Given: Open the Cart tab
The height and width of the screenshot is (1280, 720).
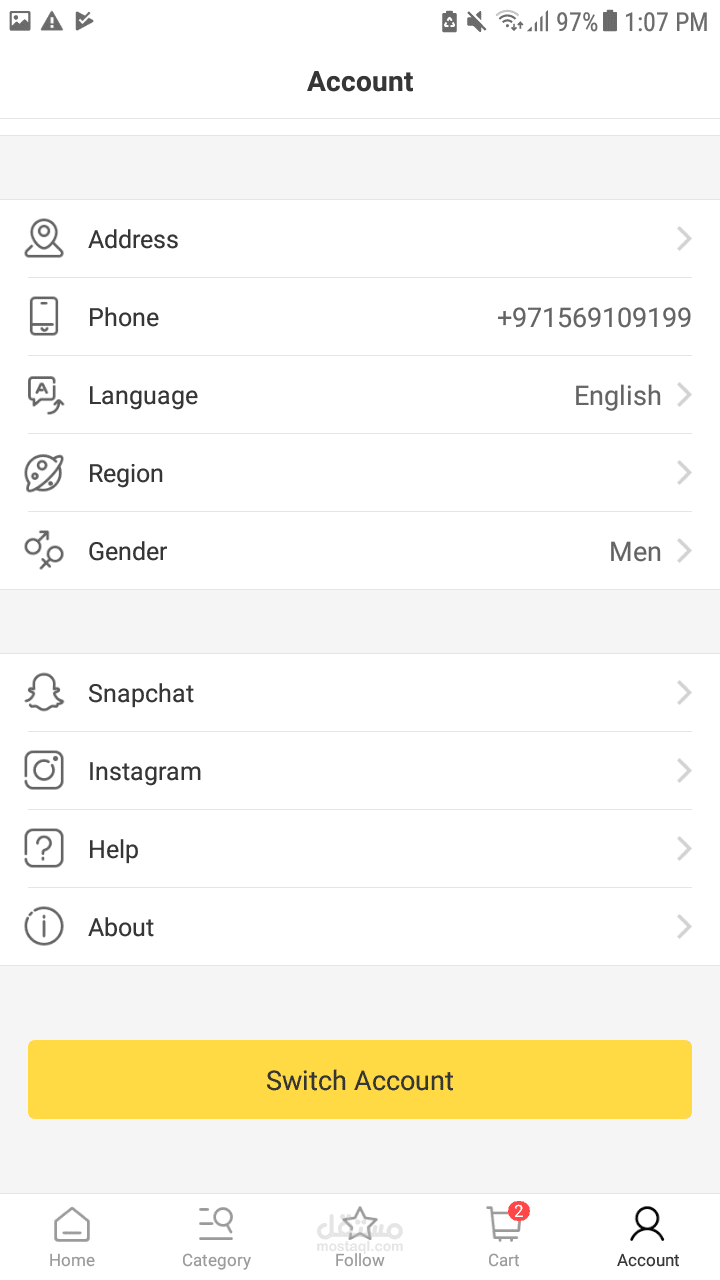Looking at the screenshot, I should tap(504, 1237).
